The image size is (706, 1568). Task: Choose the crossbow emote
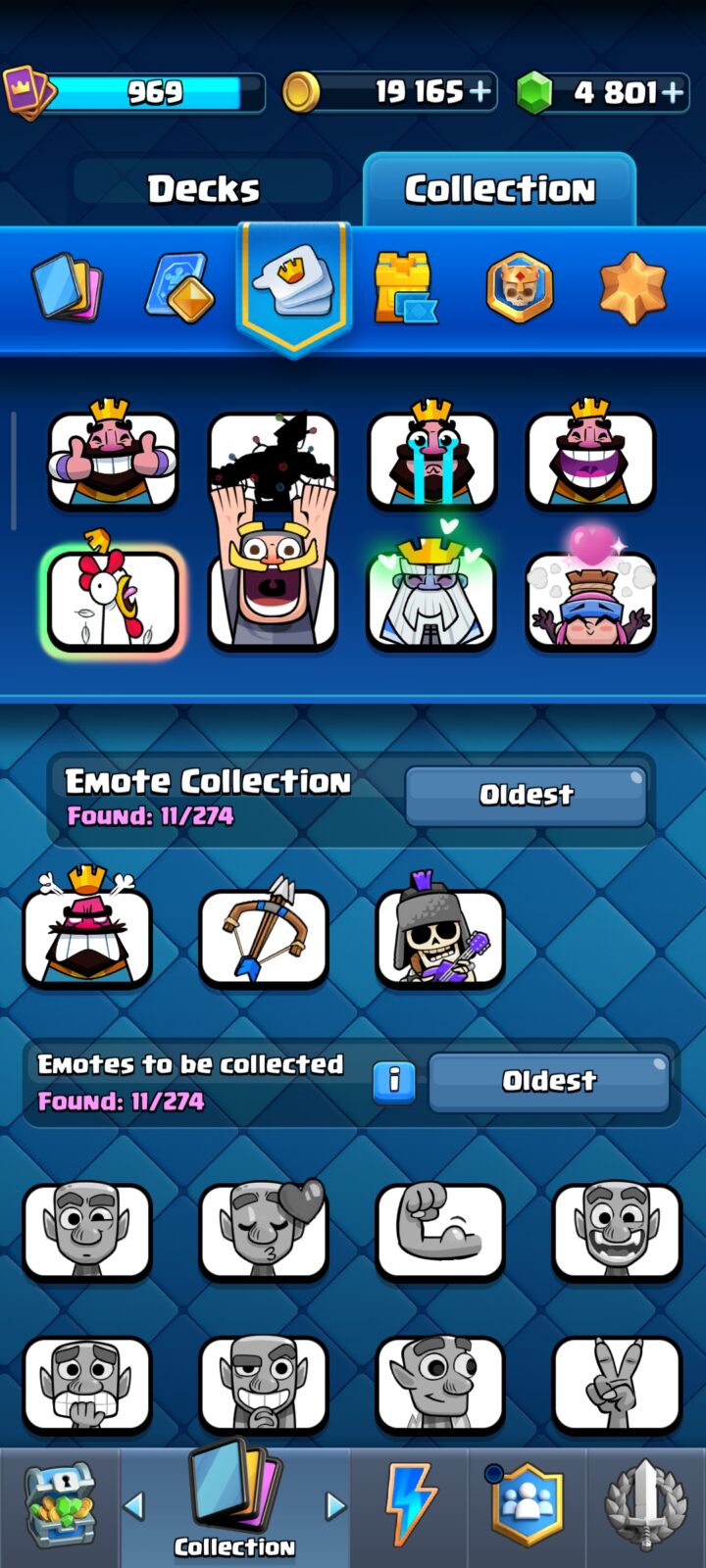[x=264, y=933]
